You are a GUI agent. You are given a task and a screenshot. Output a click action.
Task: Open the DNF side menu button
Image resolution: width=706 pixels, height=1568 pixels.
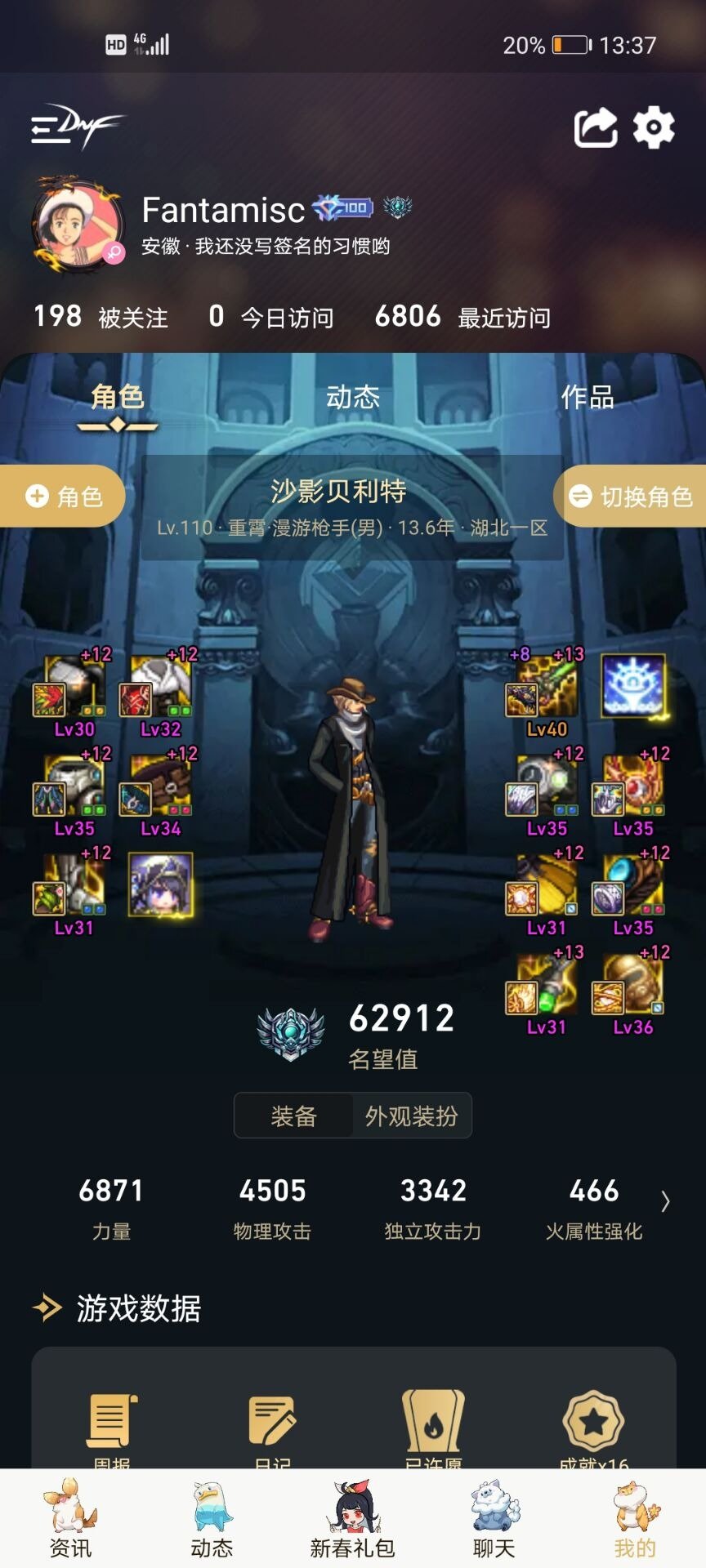coord(75,127)
